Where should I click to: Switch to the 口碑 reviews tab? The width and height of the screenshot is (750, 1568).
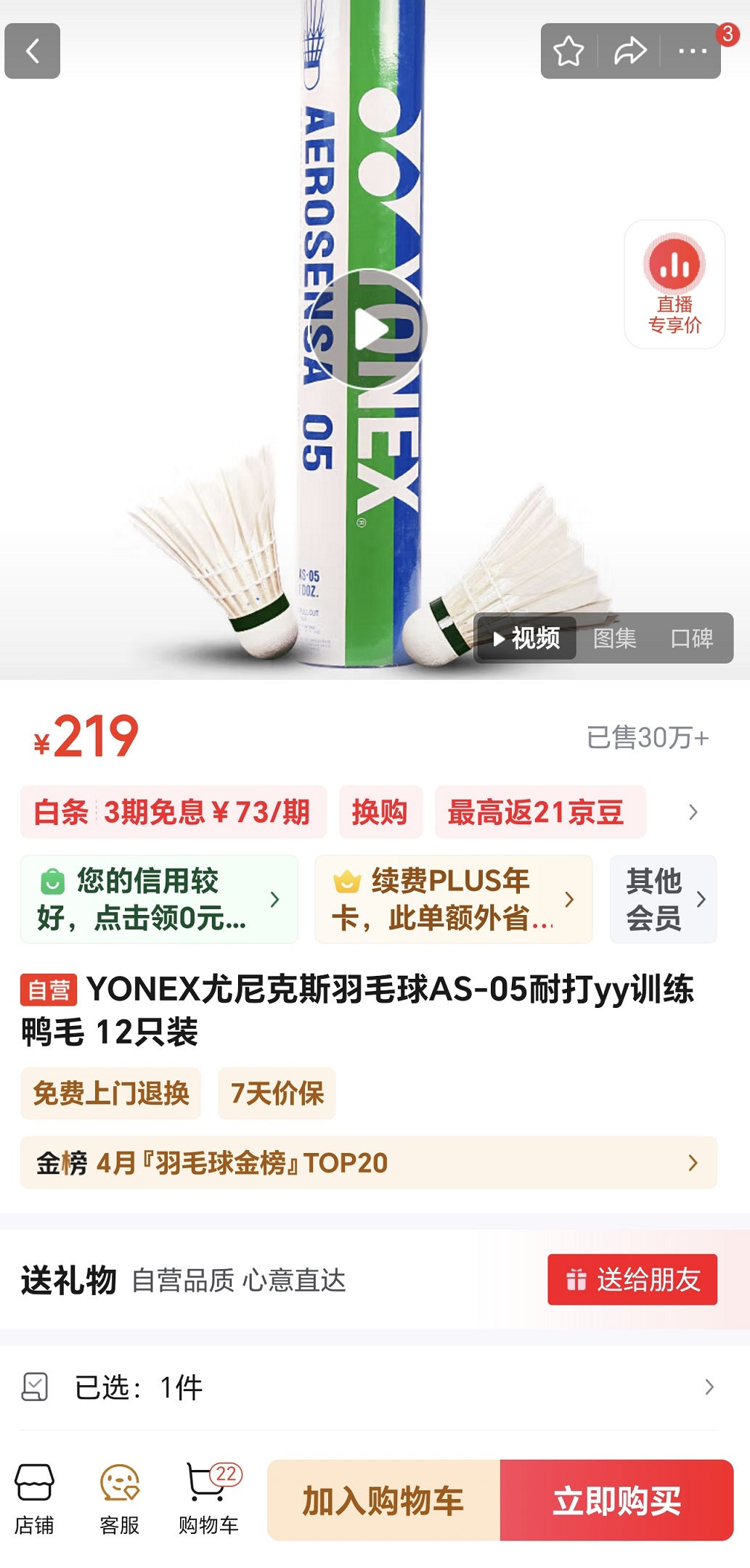(x=691, y=639)
